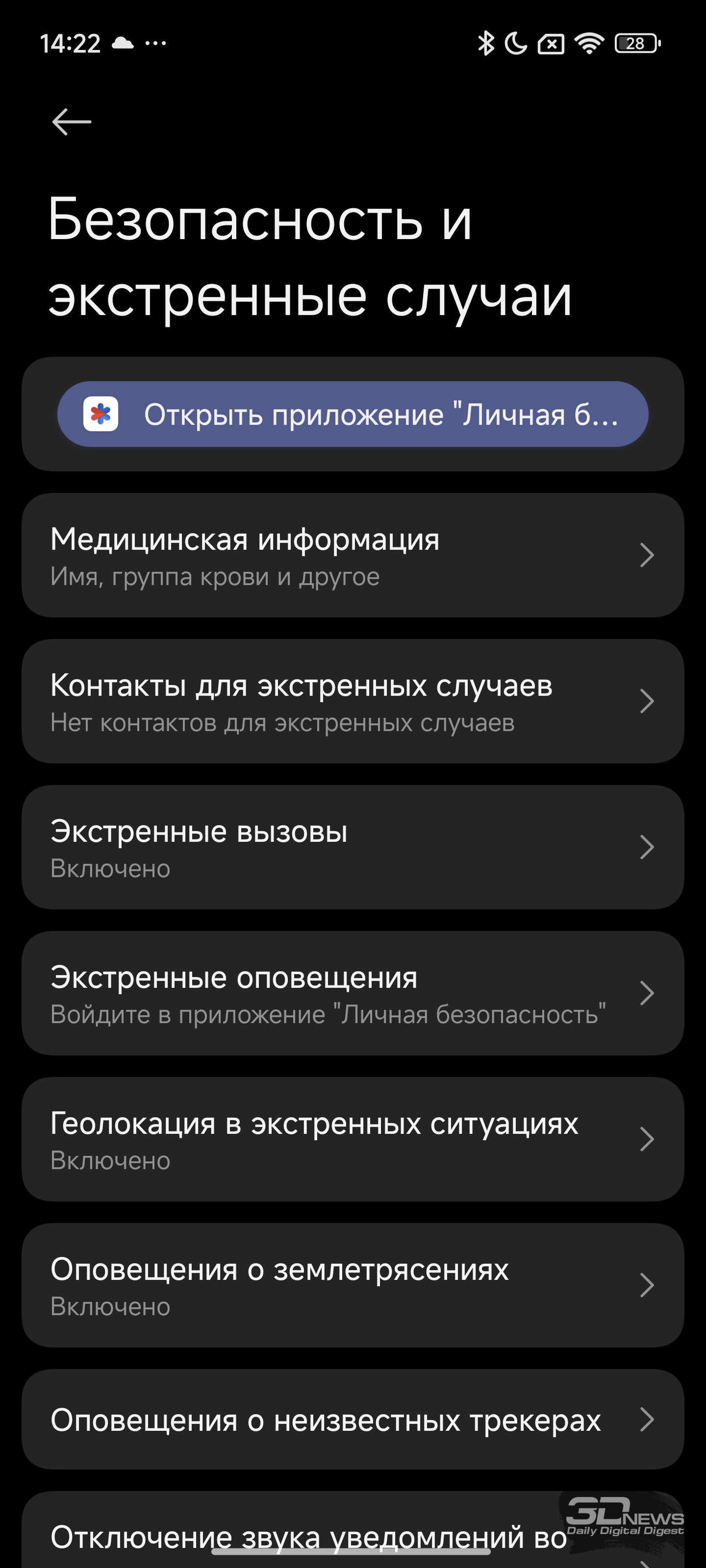Open Отключение звука уведомлений row
The height and width of the screenshot is (1568, 706).
tap(353, 1531)
